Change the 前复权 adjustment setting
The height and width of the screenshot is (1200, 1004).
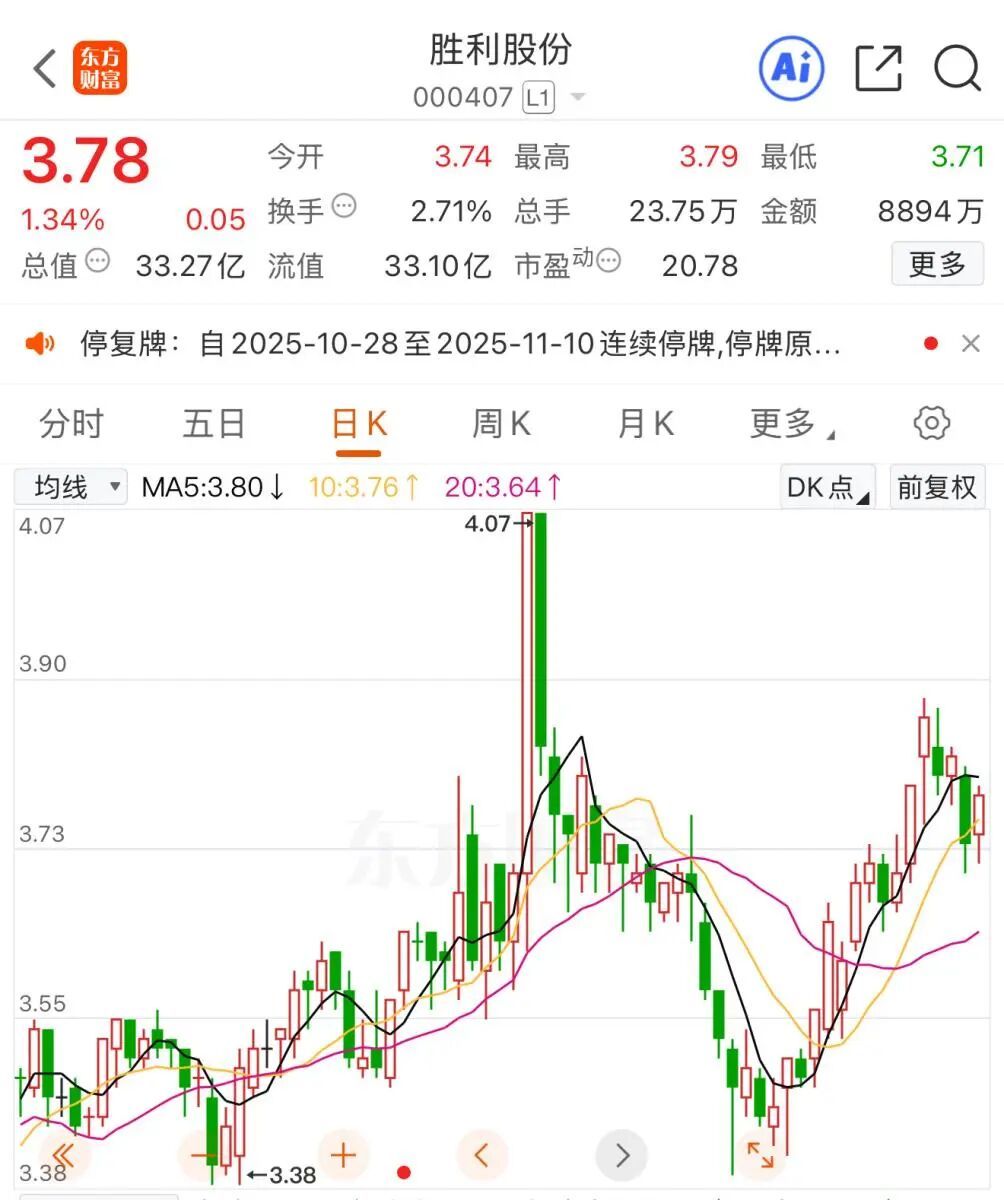pyautogui.click(x=936, y=487)
